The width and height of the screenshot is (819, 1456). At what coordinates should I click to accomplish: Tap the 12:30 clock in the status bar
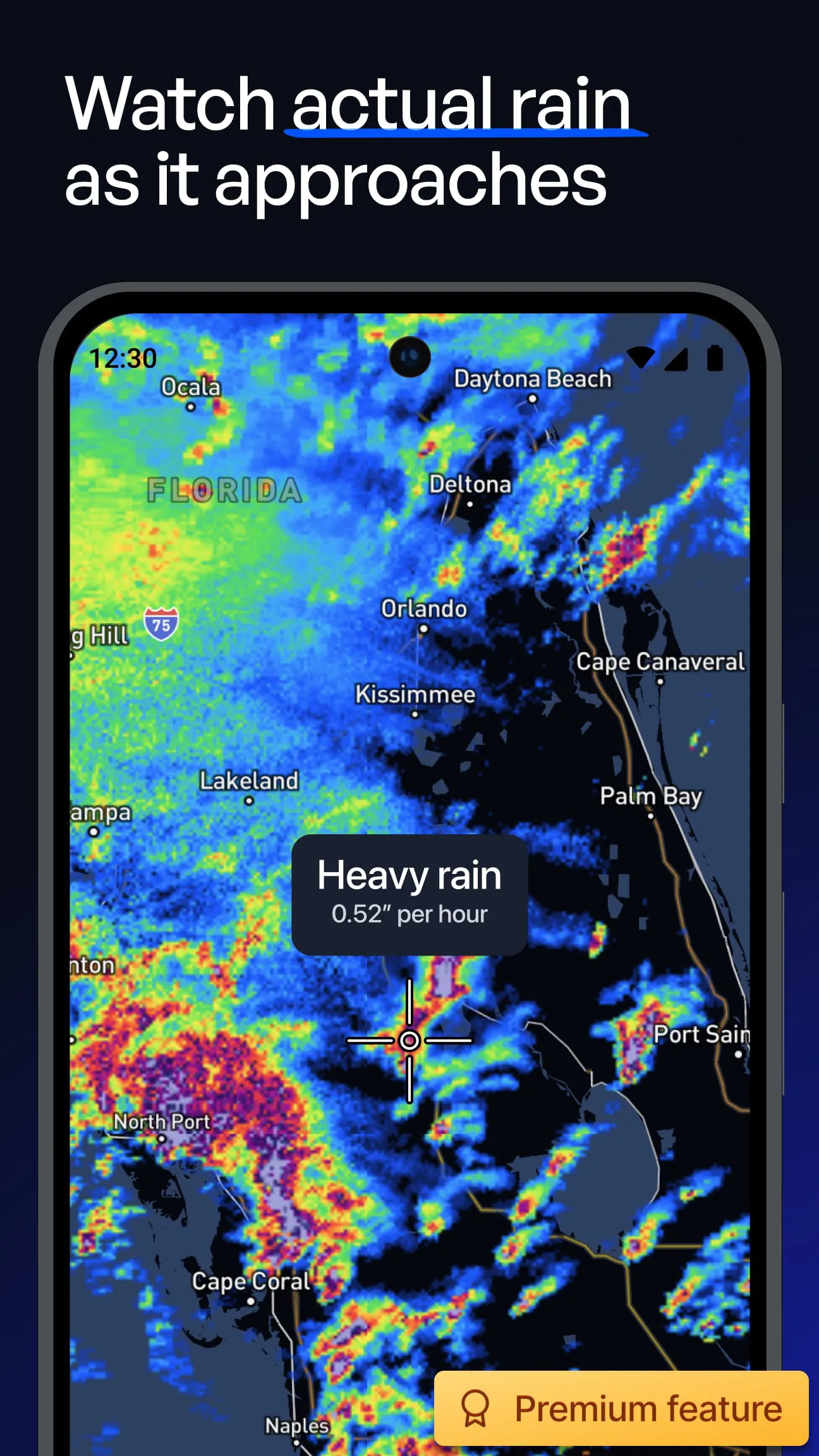click(x=124, y=358)
